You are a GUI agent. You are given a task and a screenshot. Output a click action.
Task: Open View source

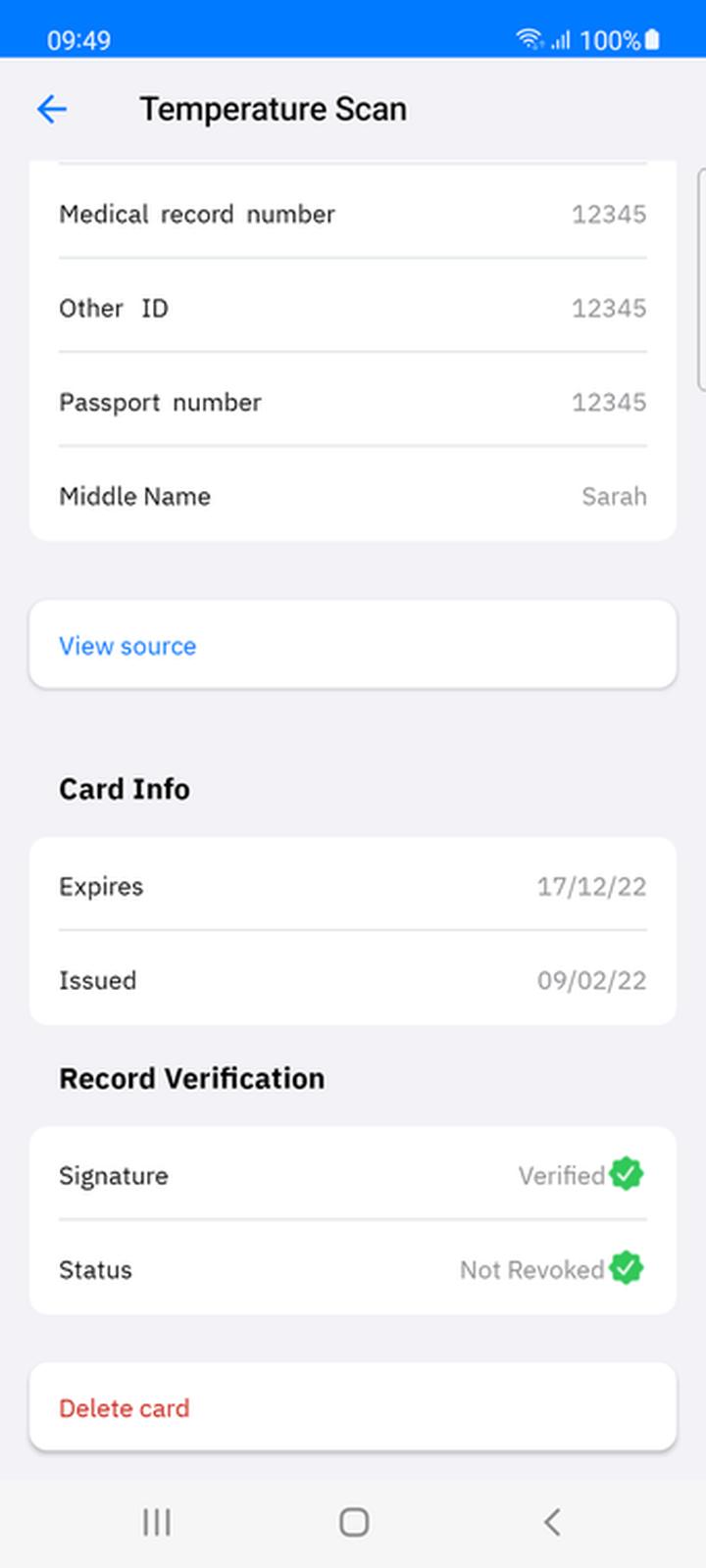[x=127, y=646]
